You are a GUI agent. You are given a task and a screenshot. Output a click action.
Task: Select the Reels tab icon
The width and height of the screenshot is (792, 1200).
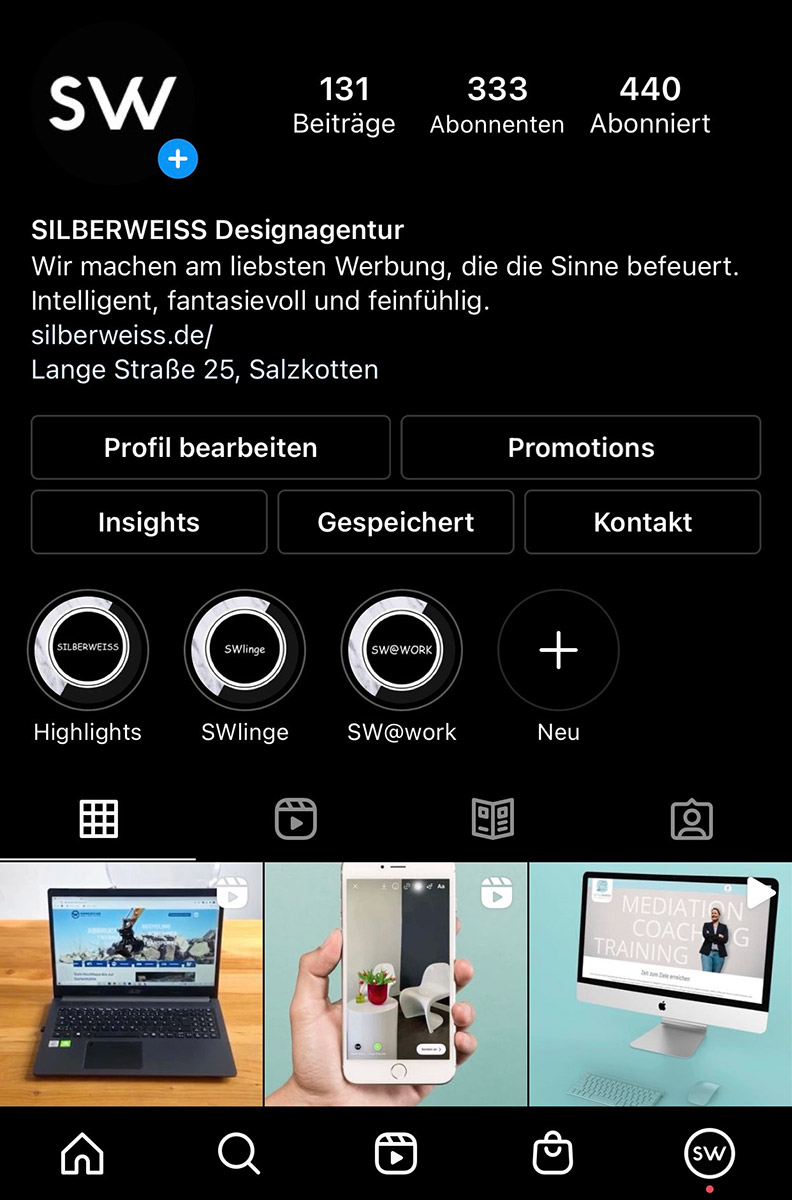pyautogui.click(x=295, y=817)
